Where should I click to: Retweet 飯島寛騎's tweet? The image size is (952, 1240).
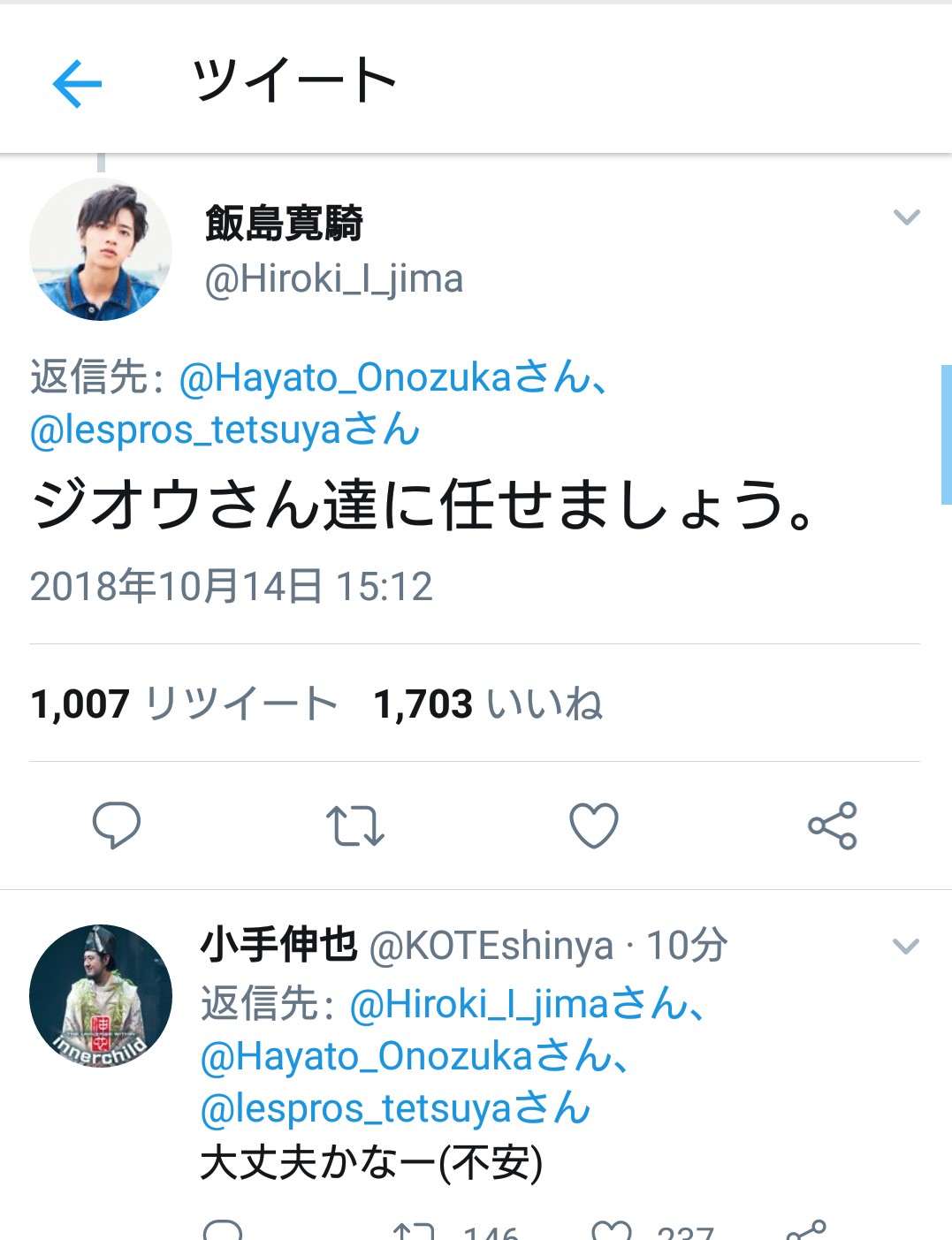coord(355,825)
